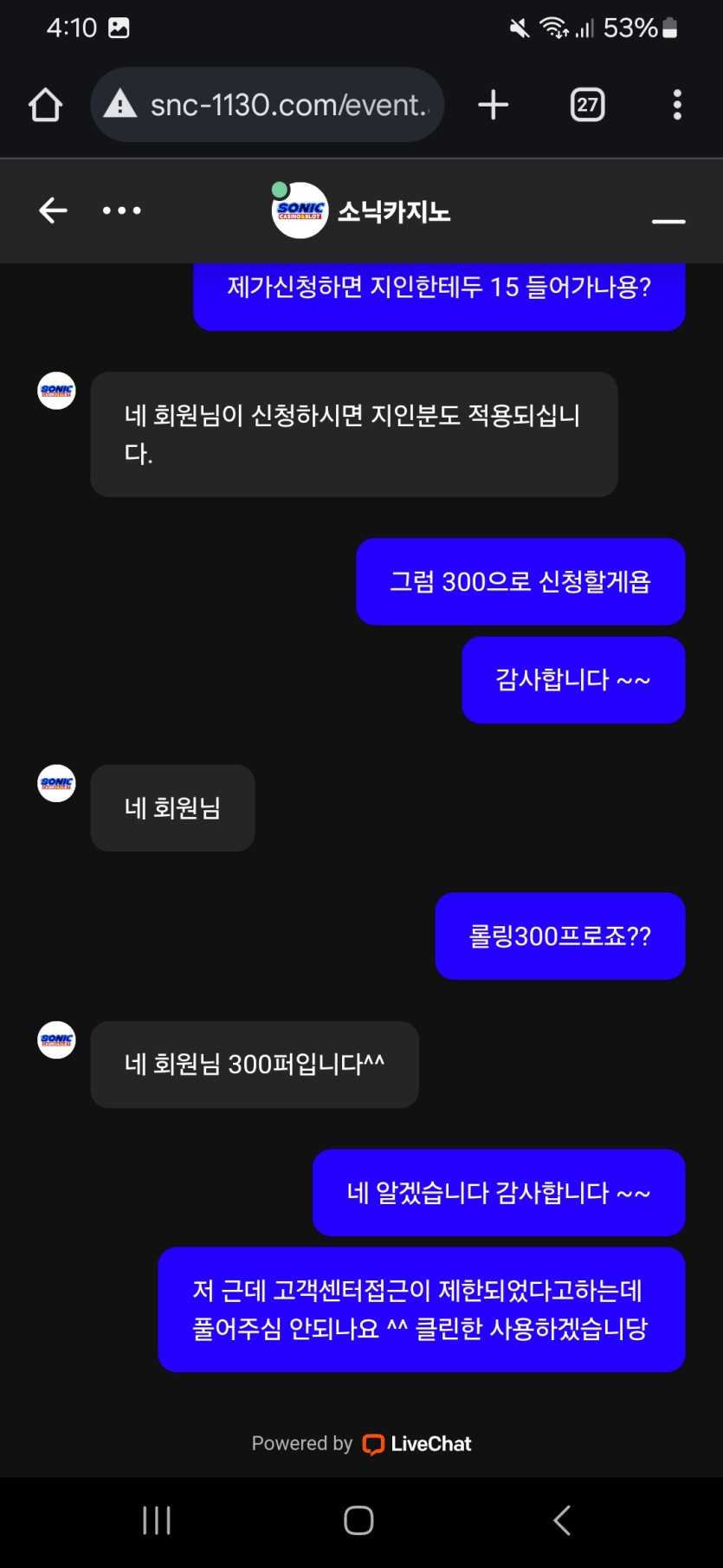The image size is (723, 1568).
Task: Tap the SONIC avatar beside the latest reply
Action: click(55, 1040)
